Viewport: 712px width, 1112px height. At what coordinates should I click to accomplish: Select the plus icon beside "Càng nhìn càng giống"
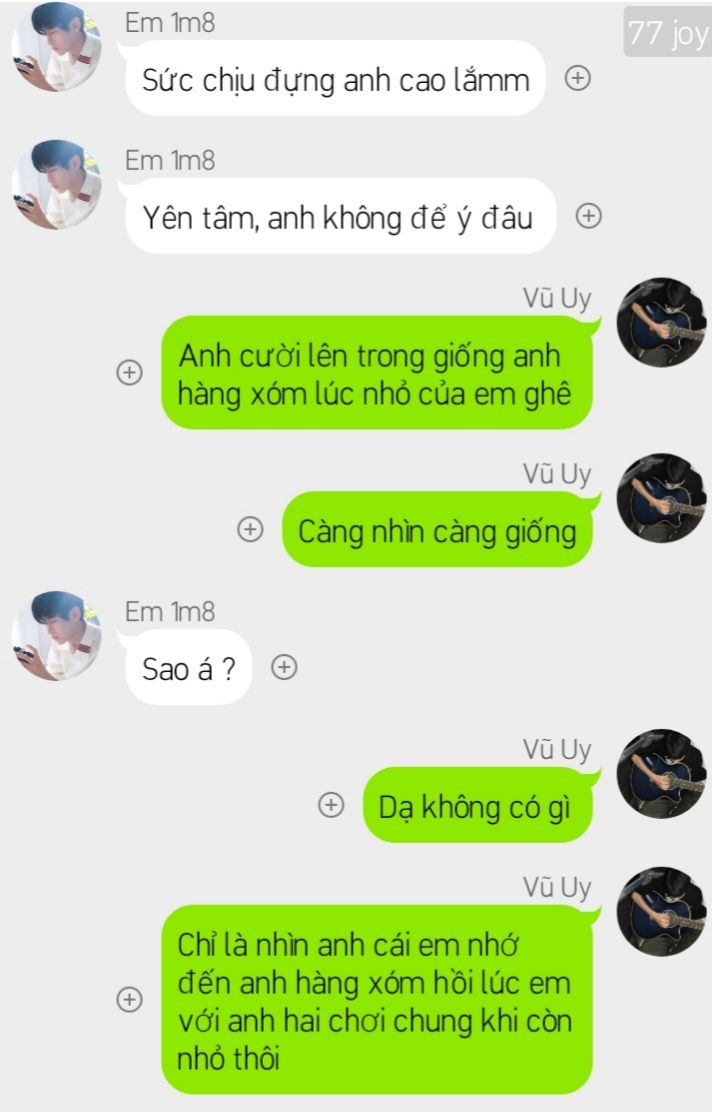250,530
